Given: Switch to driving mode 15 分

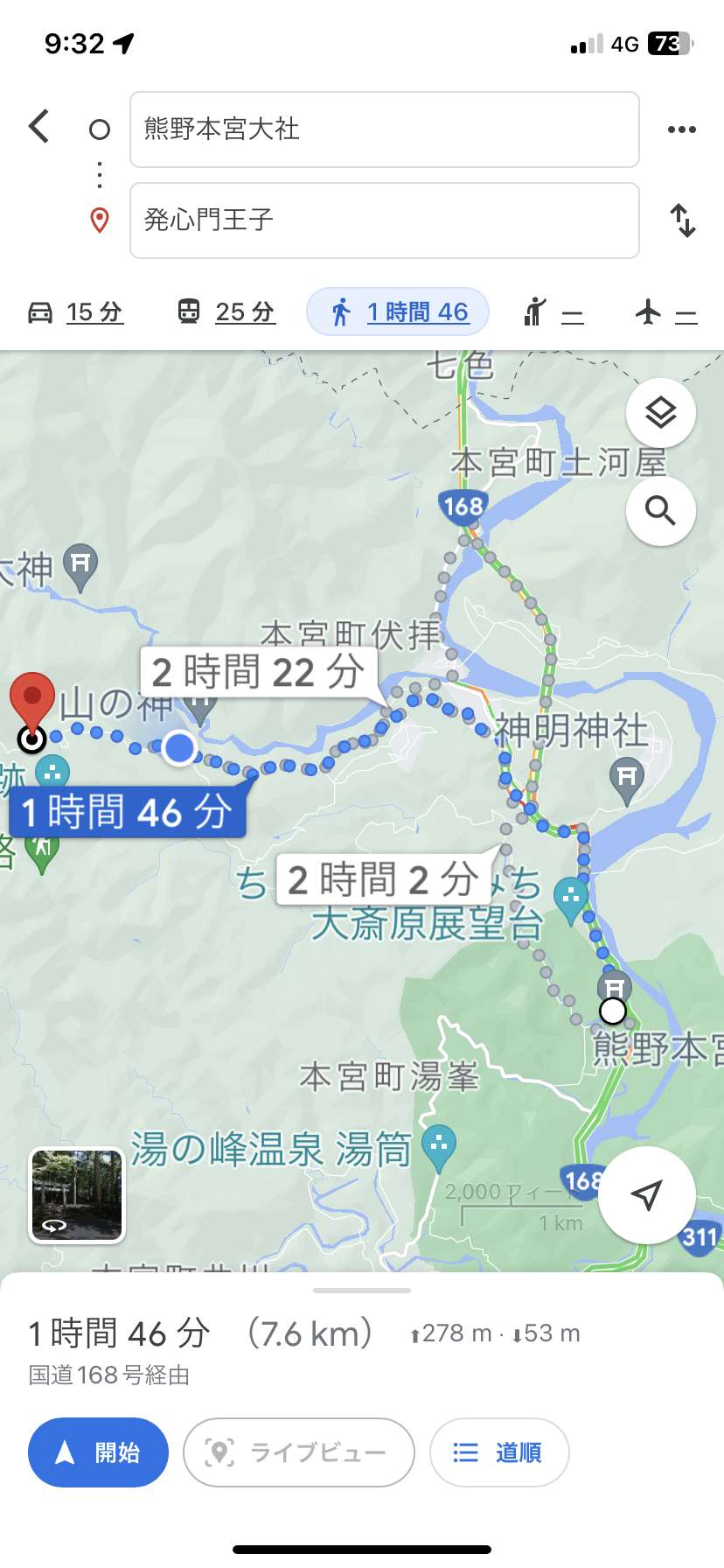Looking at the screenshot, I should click(x=76, y=312).
